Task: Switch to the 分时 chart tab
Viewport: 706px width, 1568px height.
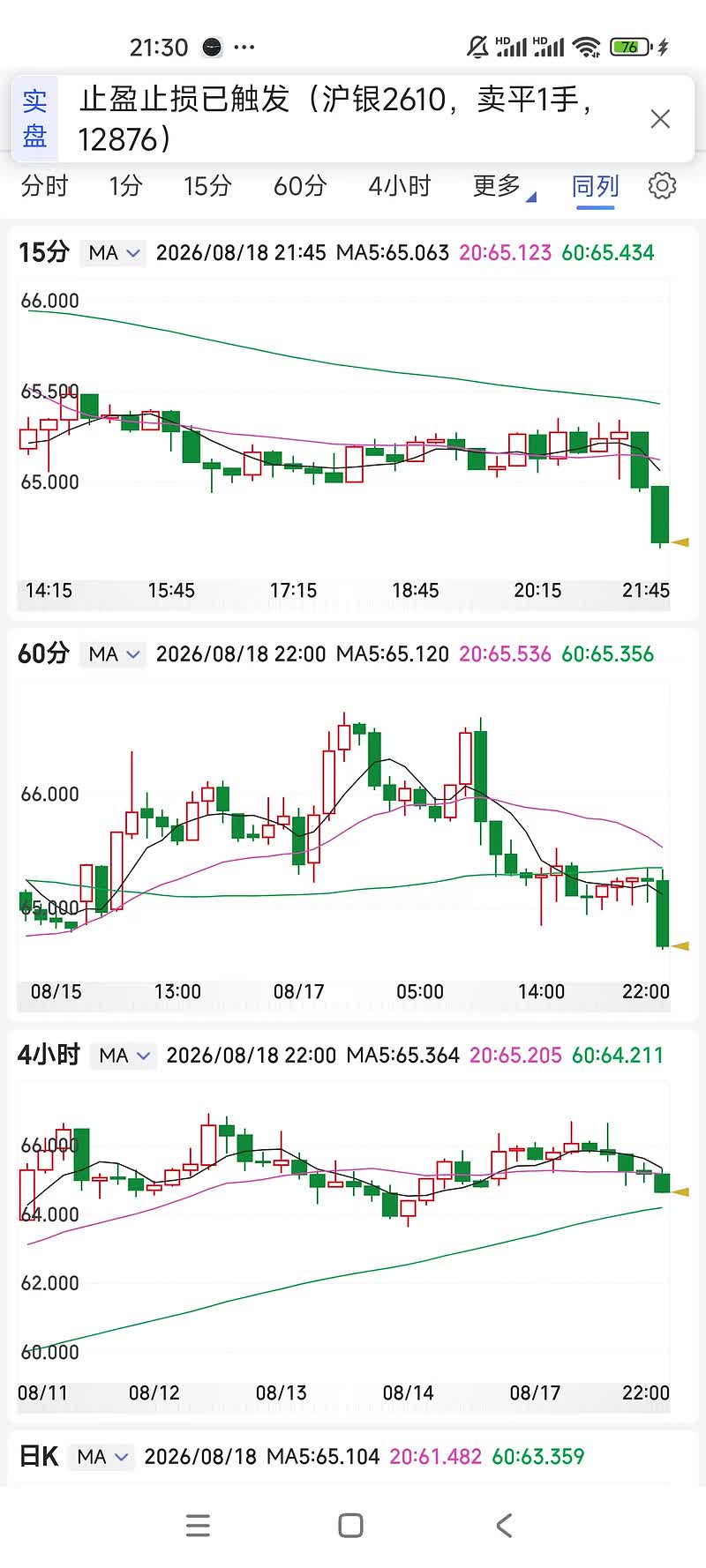Action: [44, 186]
